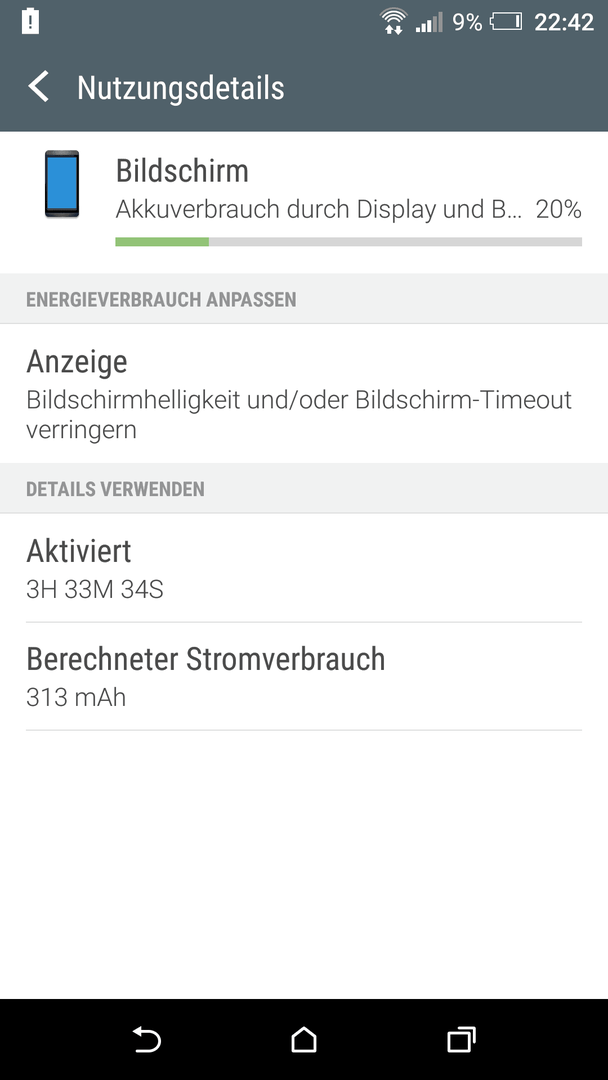Go back from Nutzungsdetails
The height and width of the screenshot is (1080, 608).
(x=39, y=87)
